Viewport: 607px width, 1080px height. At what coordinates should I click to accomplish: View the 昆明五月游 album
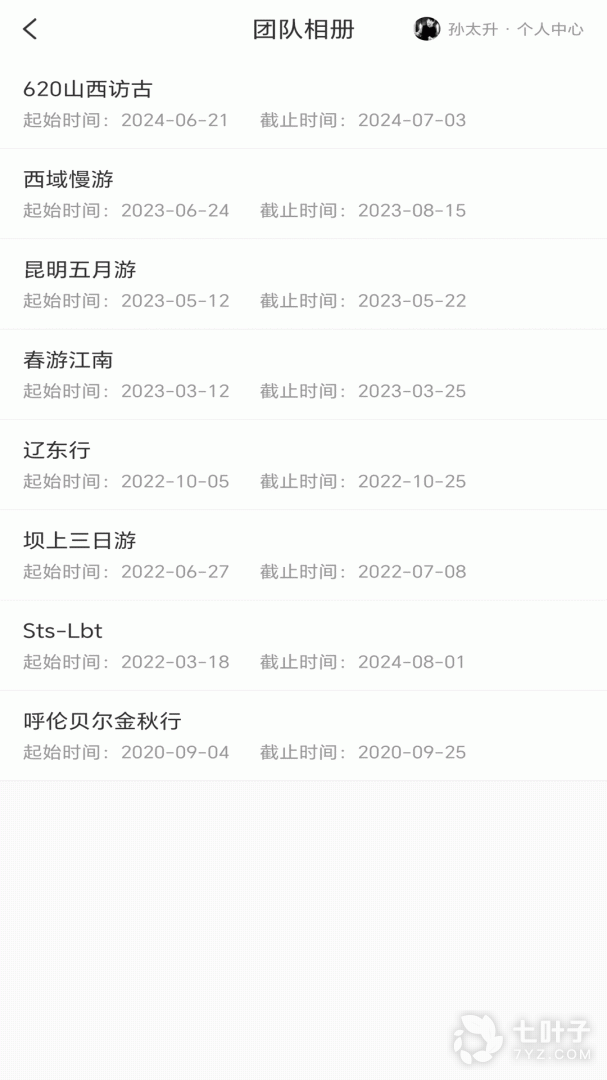pos(303,284)
